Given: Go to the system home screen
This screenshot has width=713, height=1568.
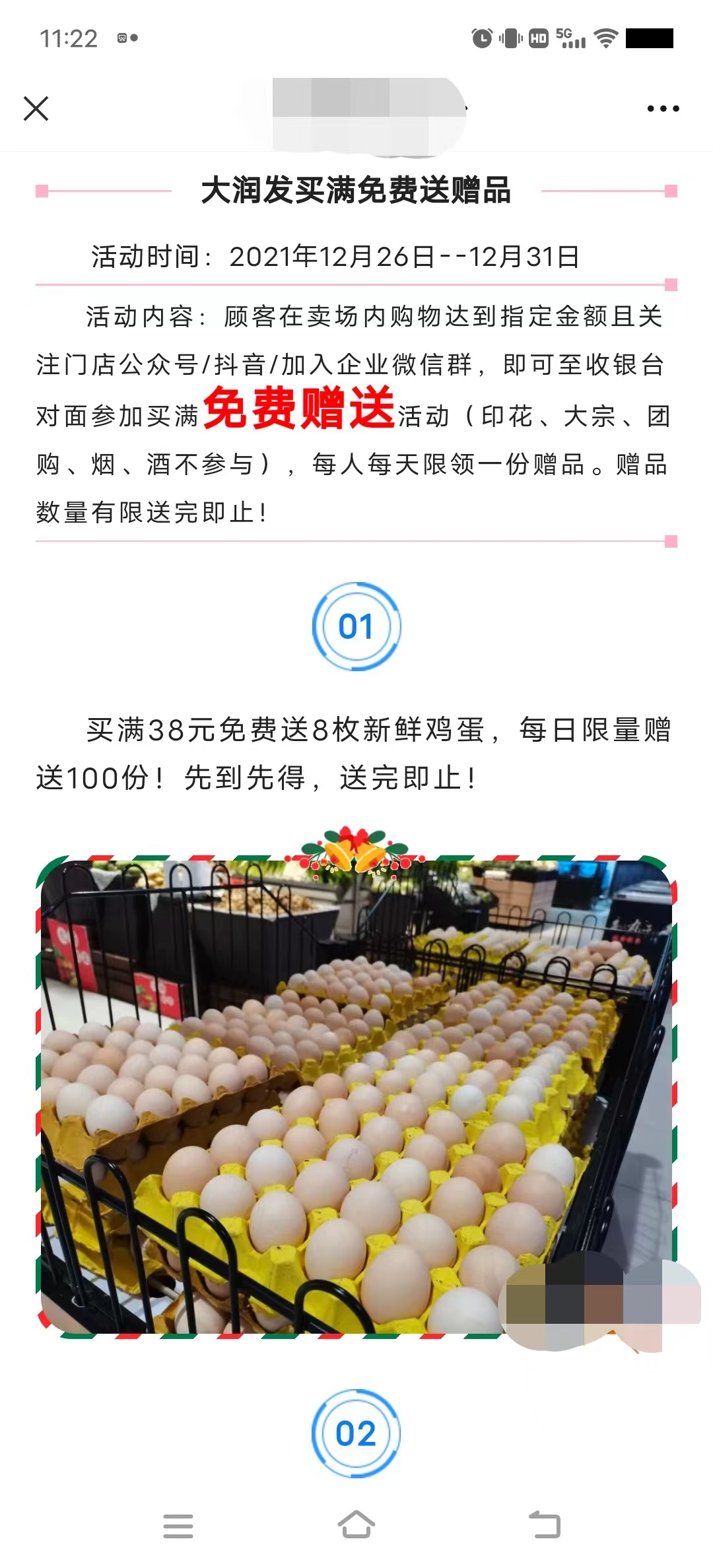Looking at the screenshot, I should point(356,1526).
